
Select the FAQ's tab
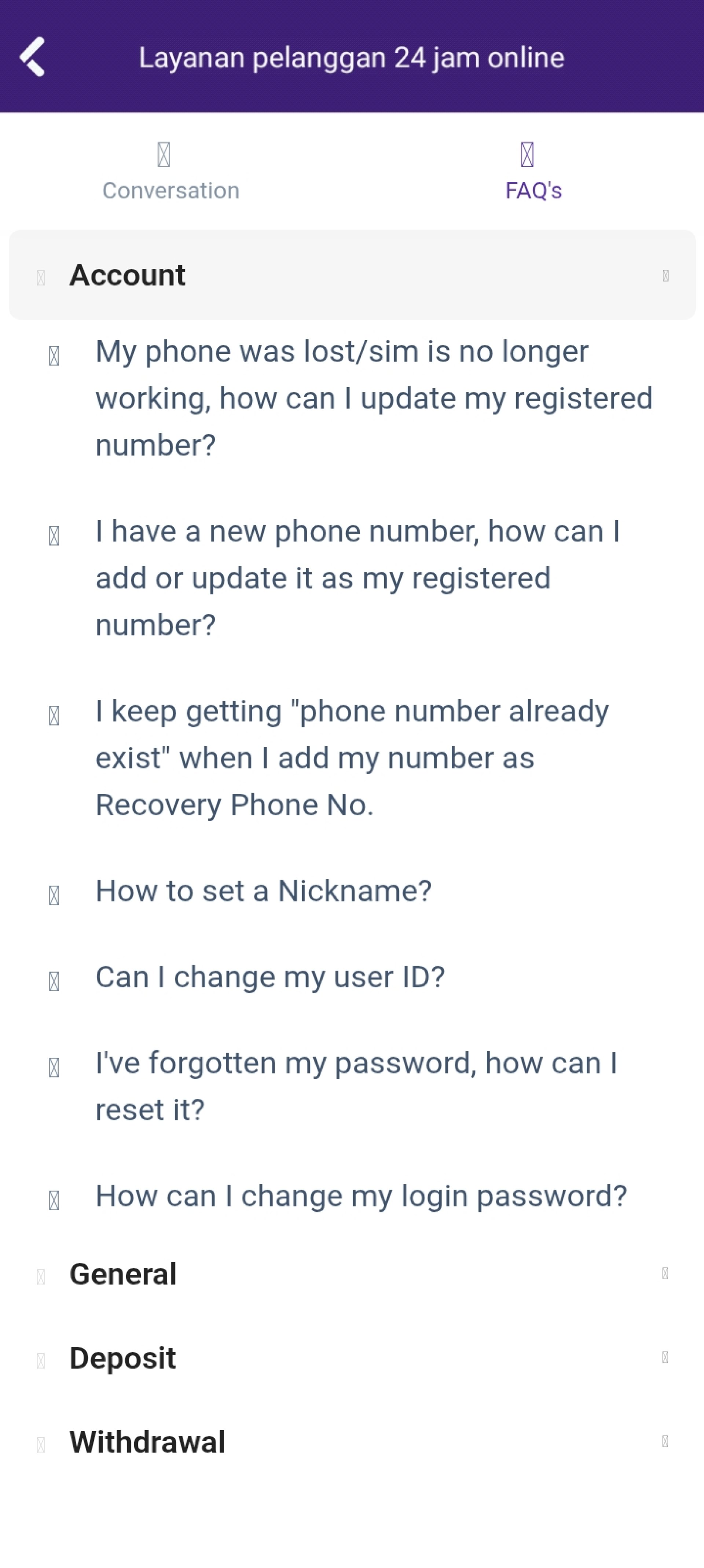[533, 172]
